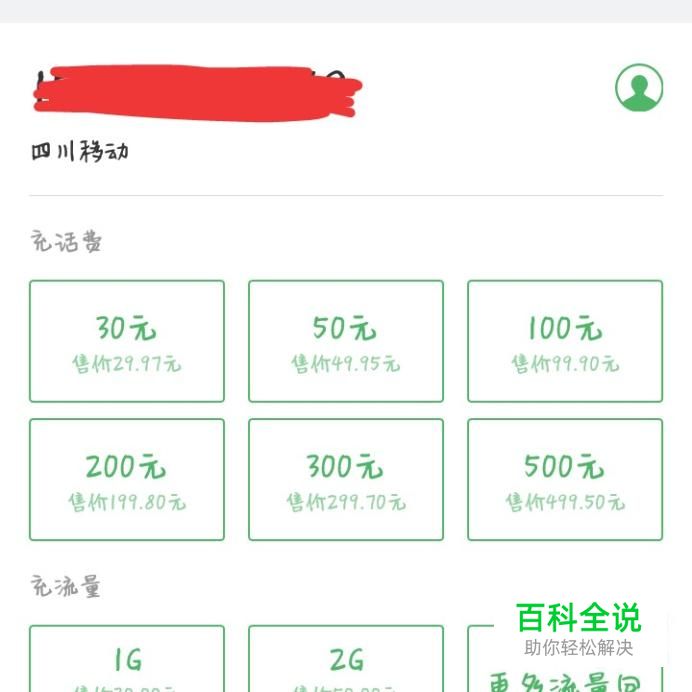
Task: Select the 2G data package
Action: coord(346,662)
